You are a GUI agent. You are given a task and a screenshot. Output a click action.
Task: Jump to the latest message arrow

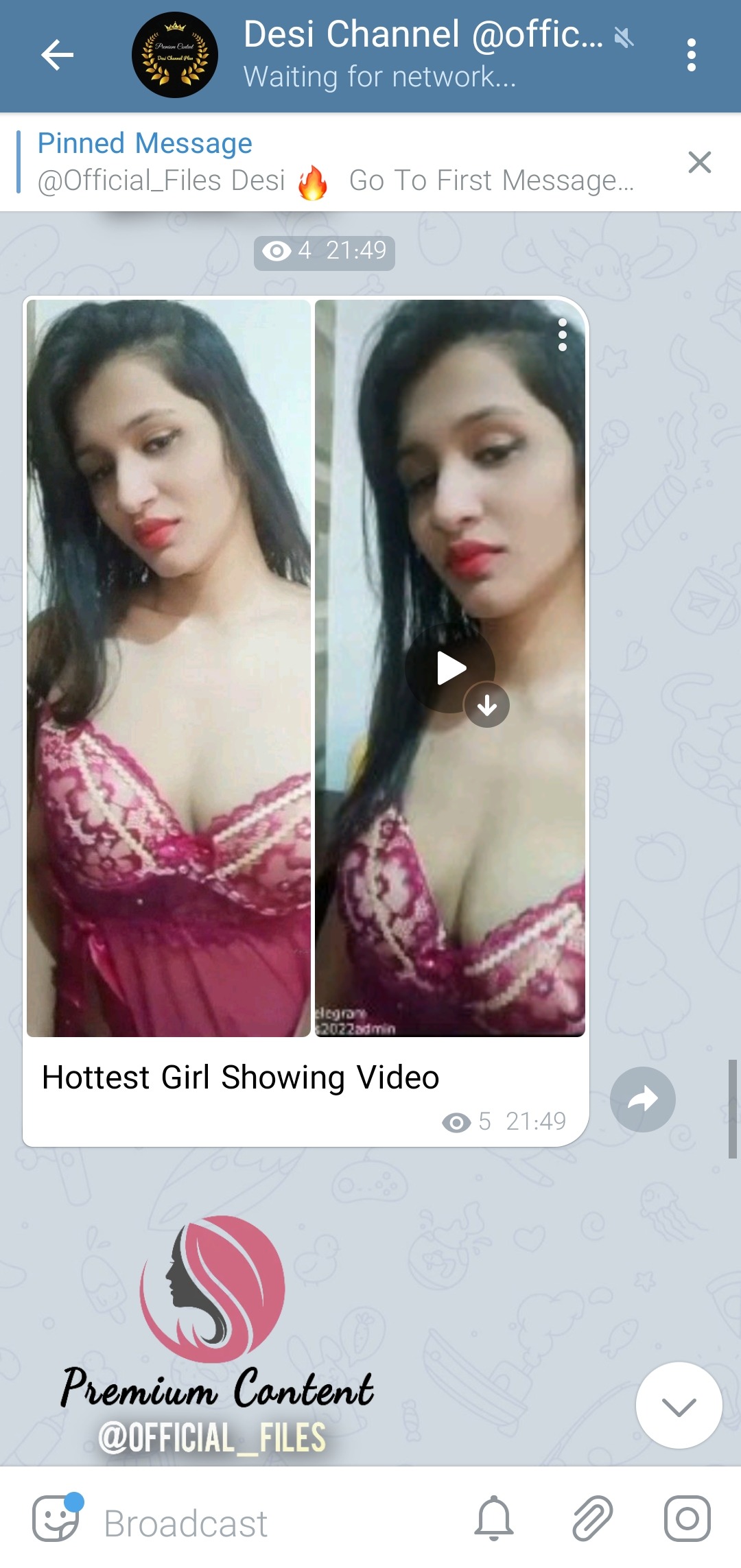679,1405
